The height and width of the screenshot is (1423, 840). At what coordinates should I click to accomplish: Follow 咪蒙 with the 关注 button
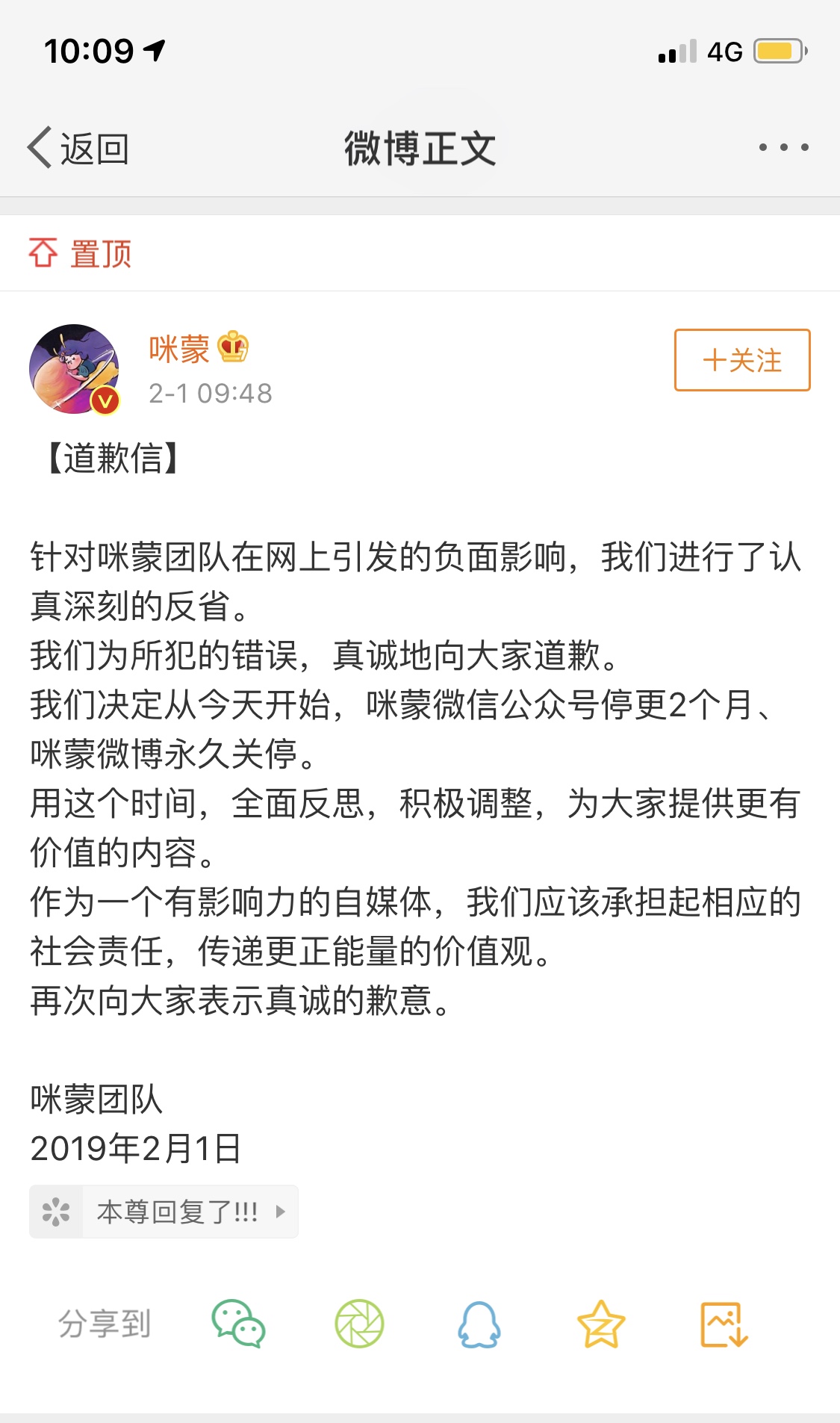(742, 360)
